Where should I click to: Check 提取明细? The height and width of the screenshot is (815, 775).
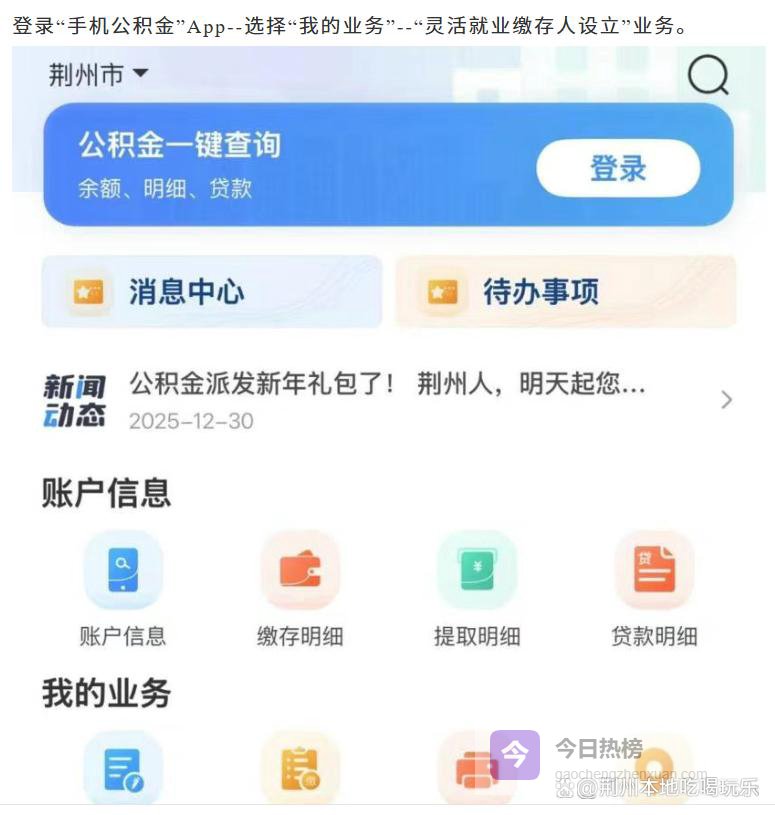(x=477, y=572)
